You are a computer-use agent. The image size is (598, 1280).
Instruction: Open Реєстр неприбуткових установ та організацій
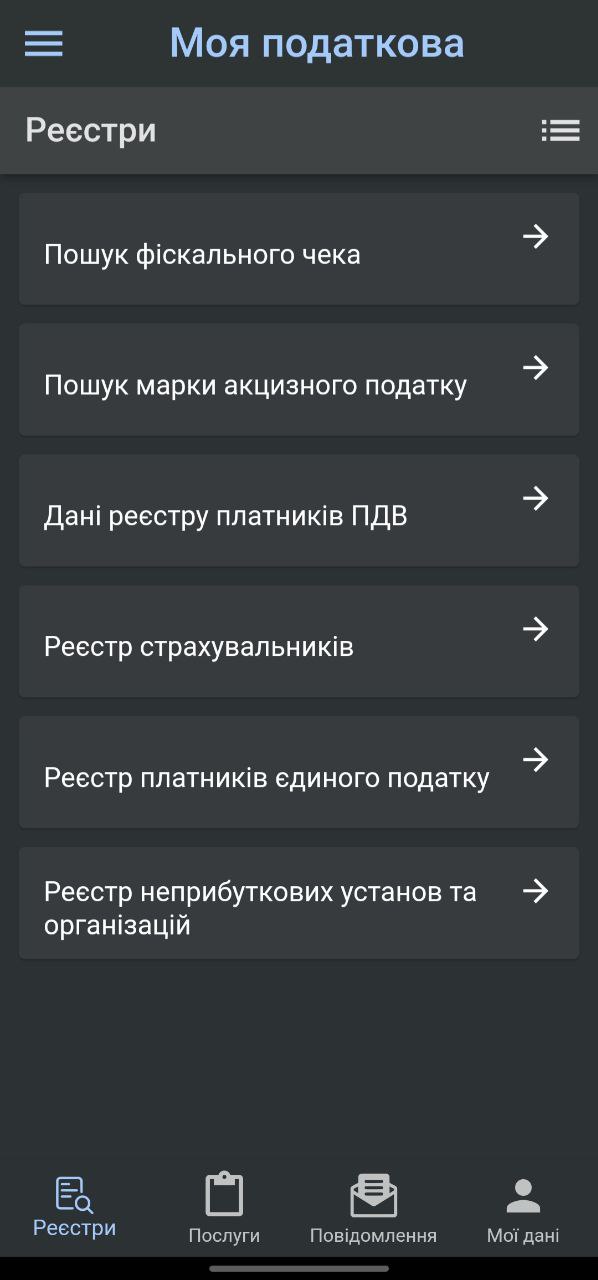click(299, 904)
